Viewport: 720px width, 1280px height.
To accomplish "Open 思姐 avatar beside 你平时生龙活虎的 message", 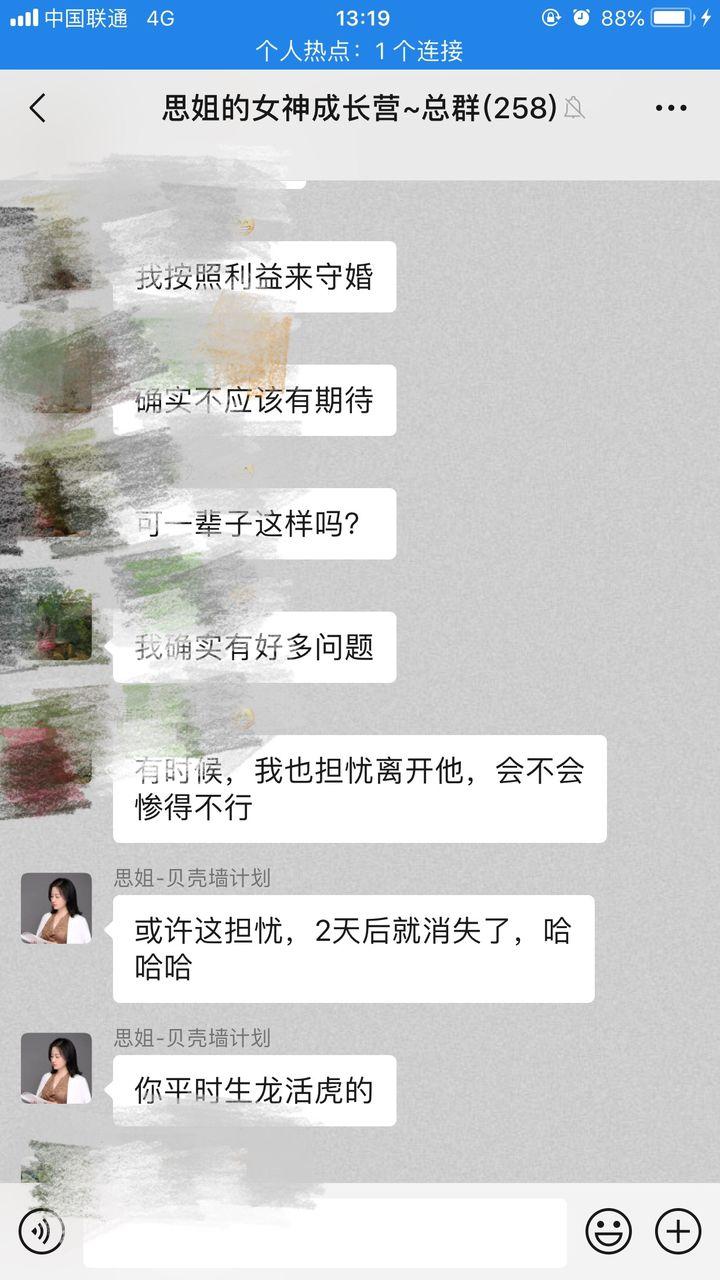I will pos(56,1068).
